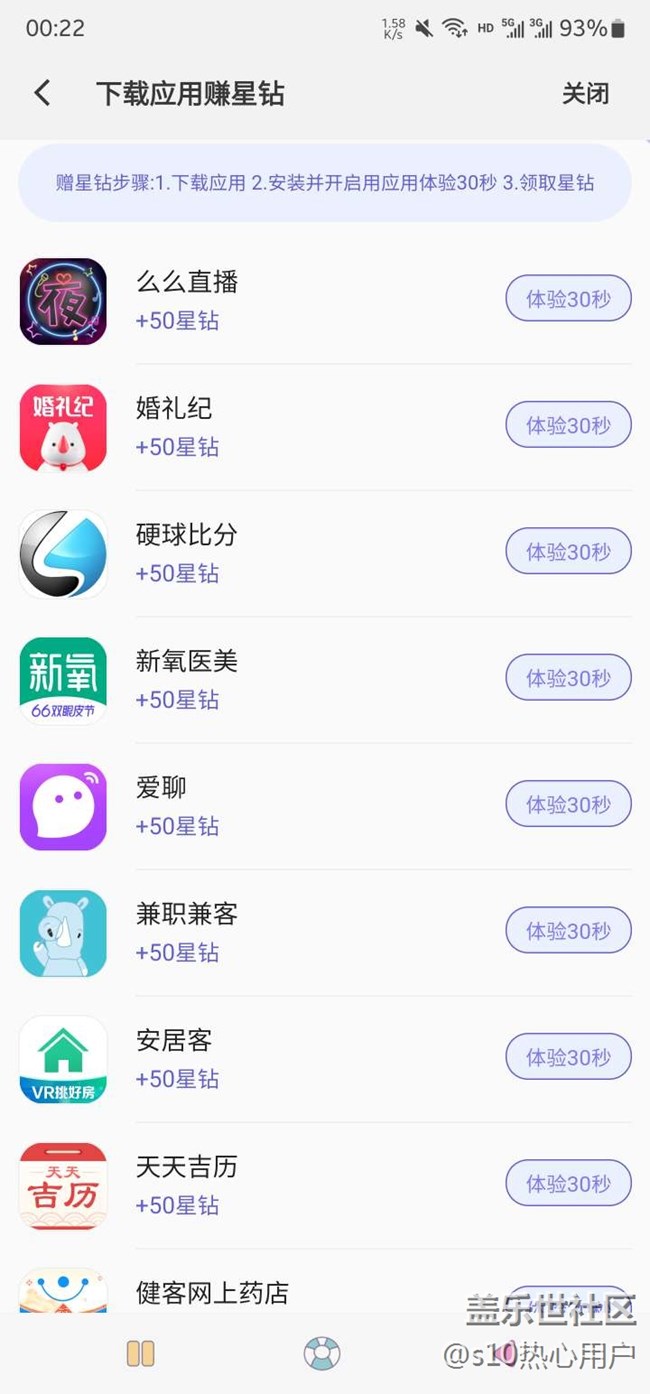
Task: Tap 体验30秒 for 爱聊
Action: 568,804
